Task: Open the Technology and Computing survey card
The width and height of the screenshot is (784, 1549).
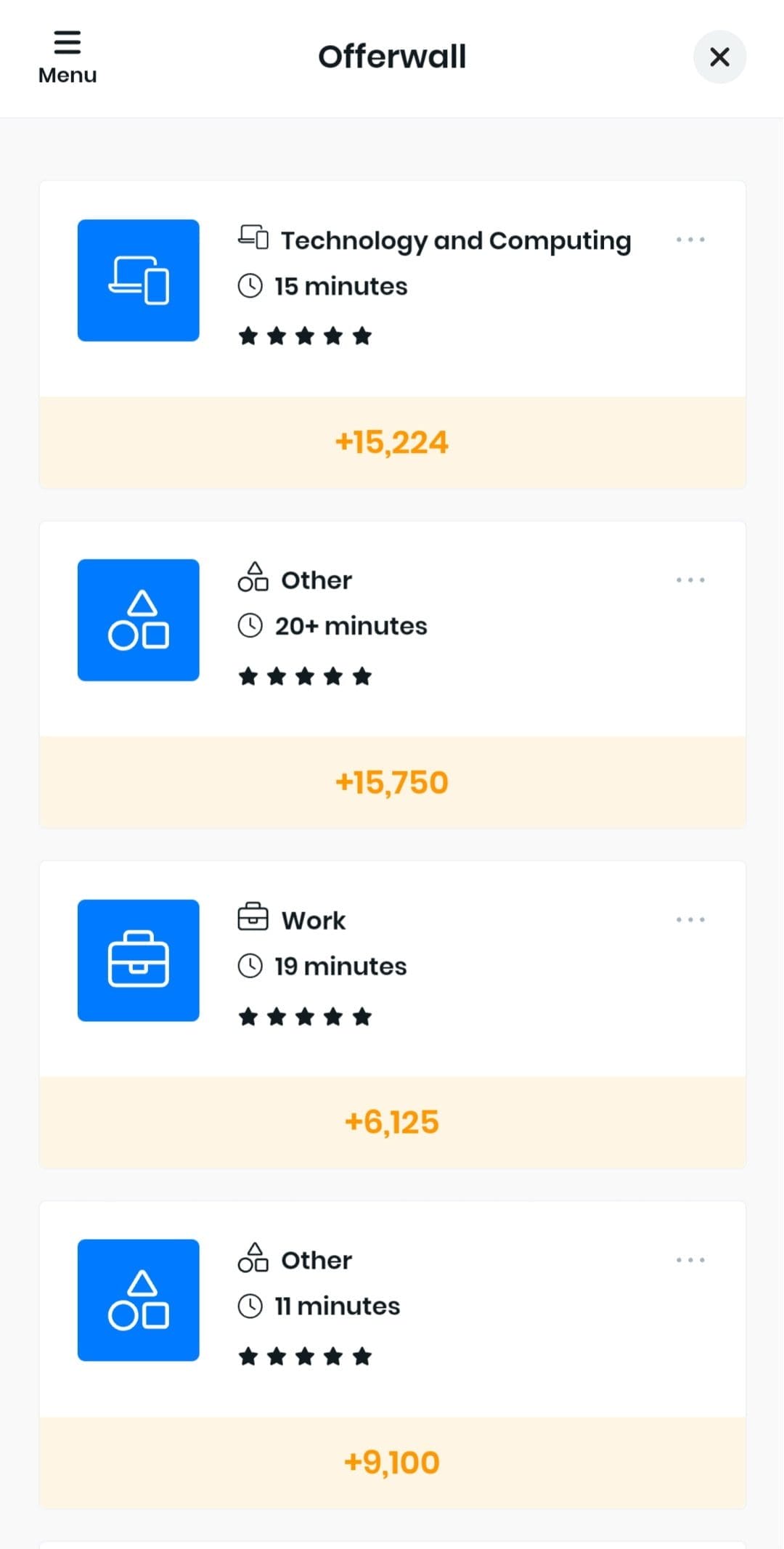Action: tap(392, 289)
